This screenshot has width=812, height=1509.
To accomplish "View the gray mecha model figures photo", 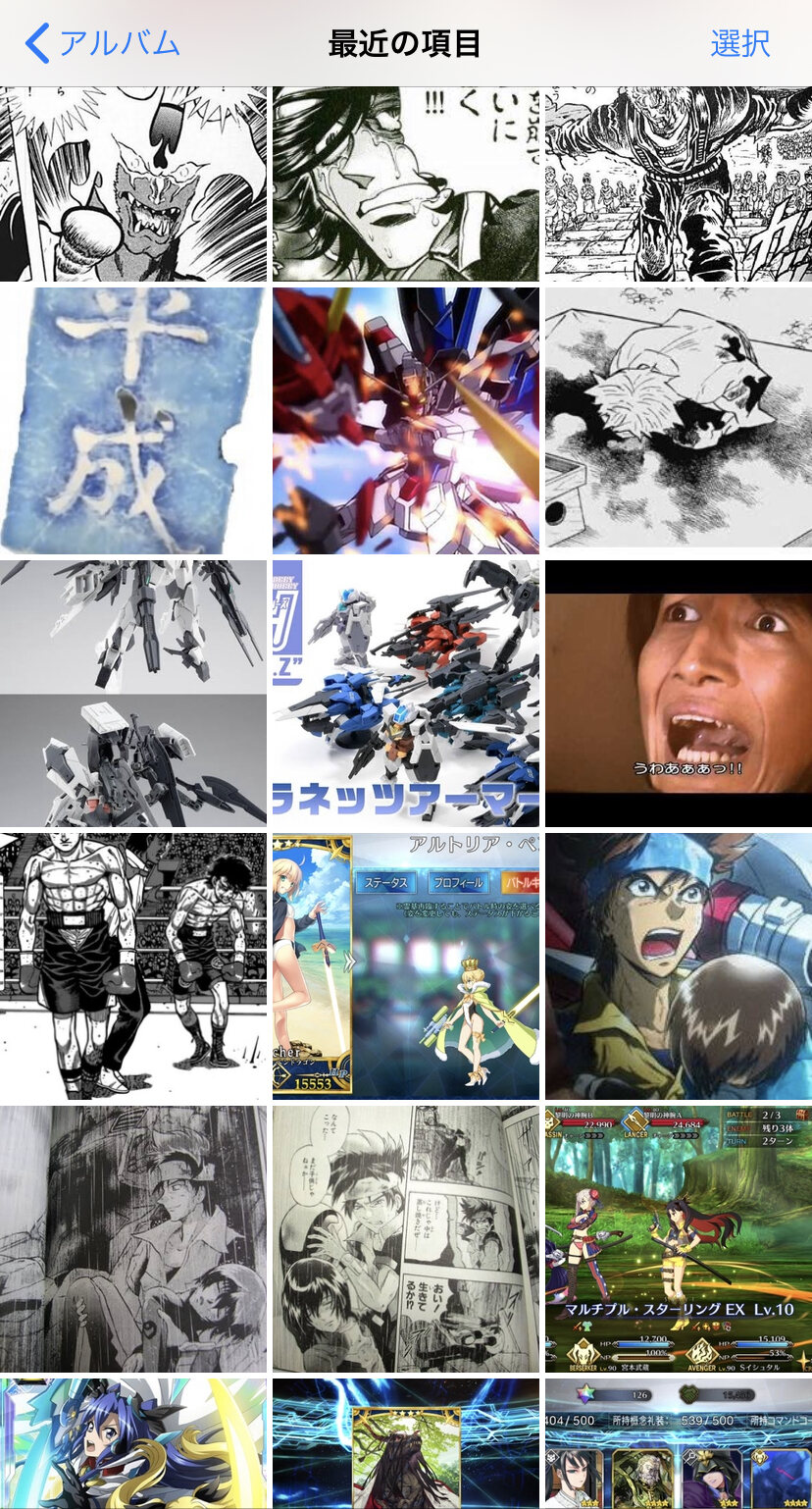I will tap(133, 693).
